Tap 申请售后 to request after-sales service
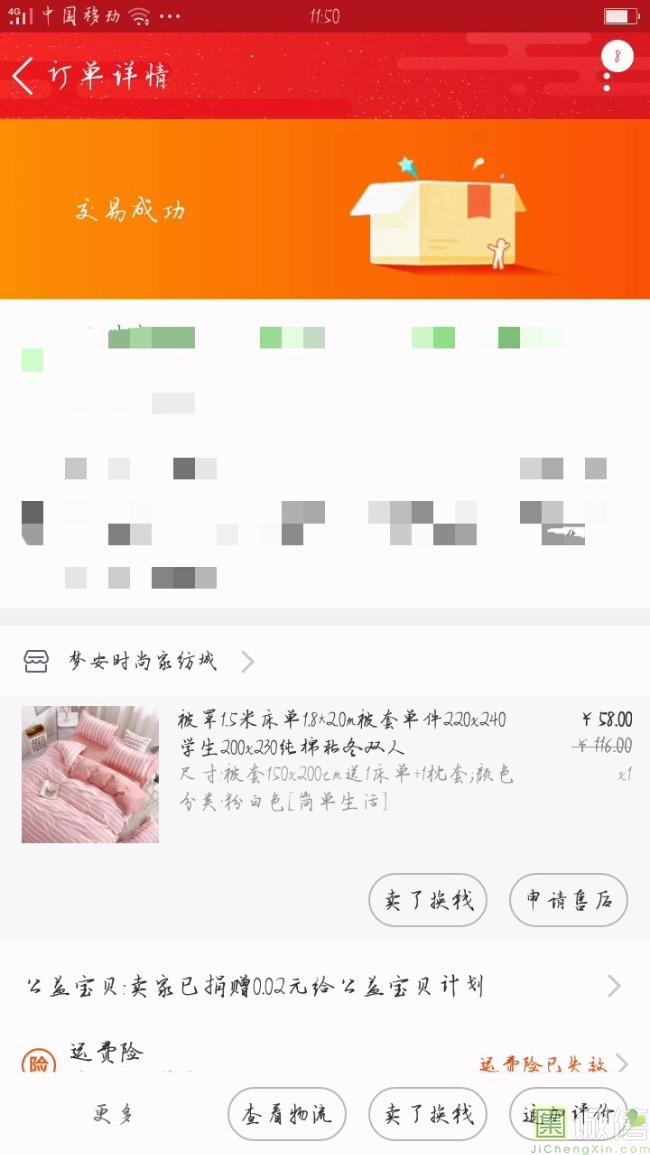This screenshot has height=1155, width=650. 568,900
